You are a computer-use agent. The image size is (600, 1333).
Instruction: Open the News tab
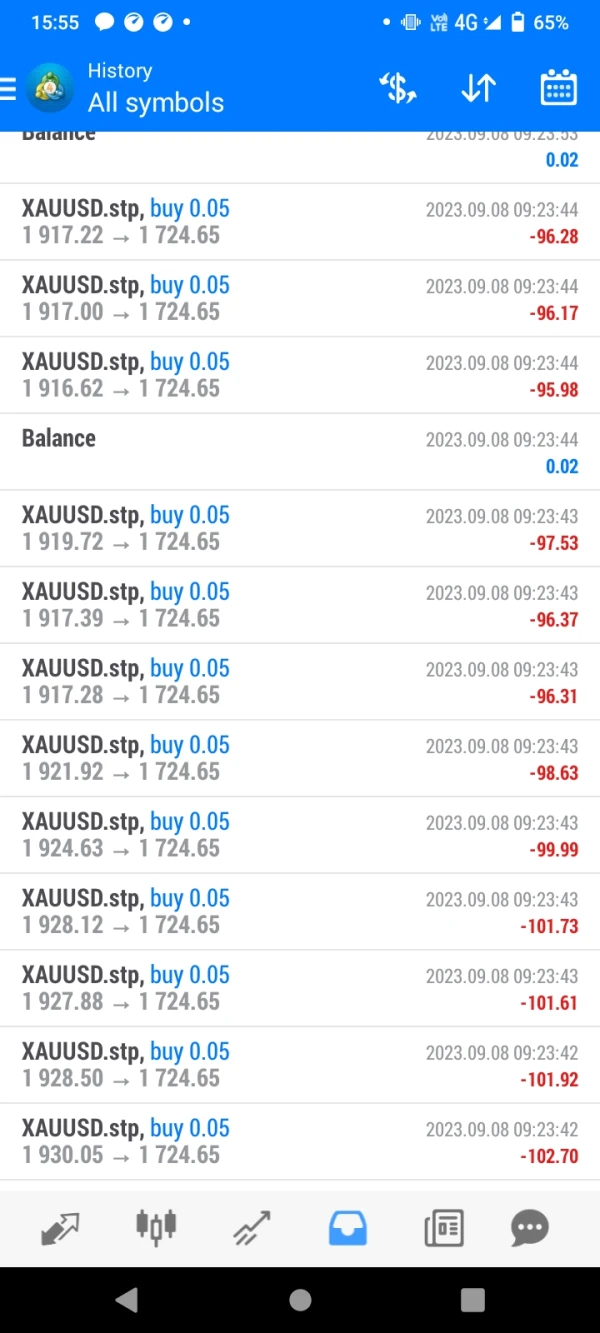click(x=444, y=1227)
